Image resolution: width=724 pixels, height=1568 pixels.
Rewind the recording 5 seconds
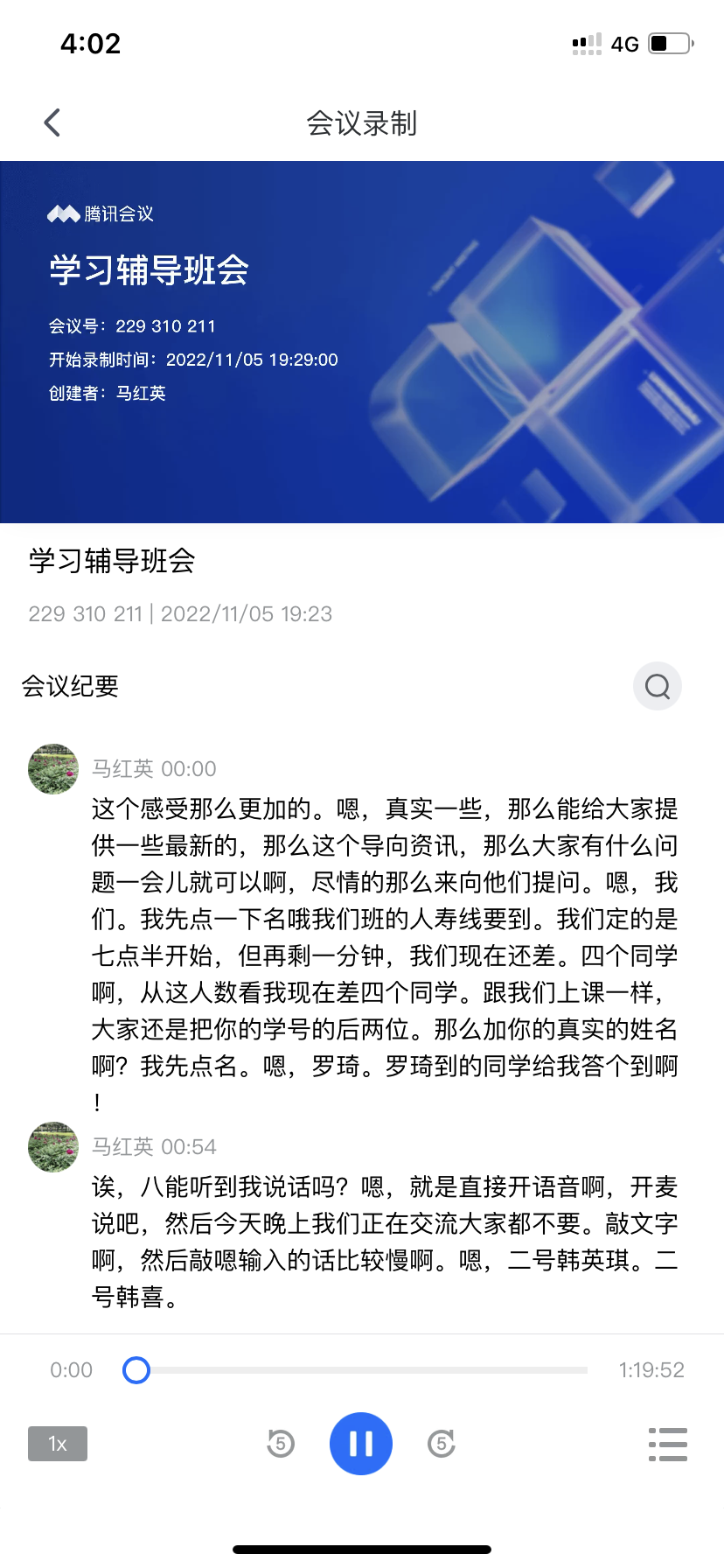pyautogui.click(x=281, y=1444)
